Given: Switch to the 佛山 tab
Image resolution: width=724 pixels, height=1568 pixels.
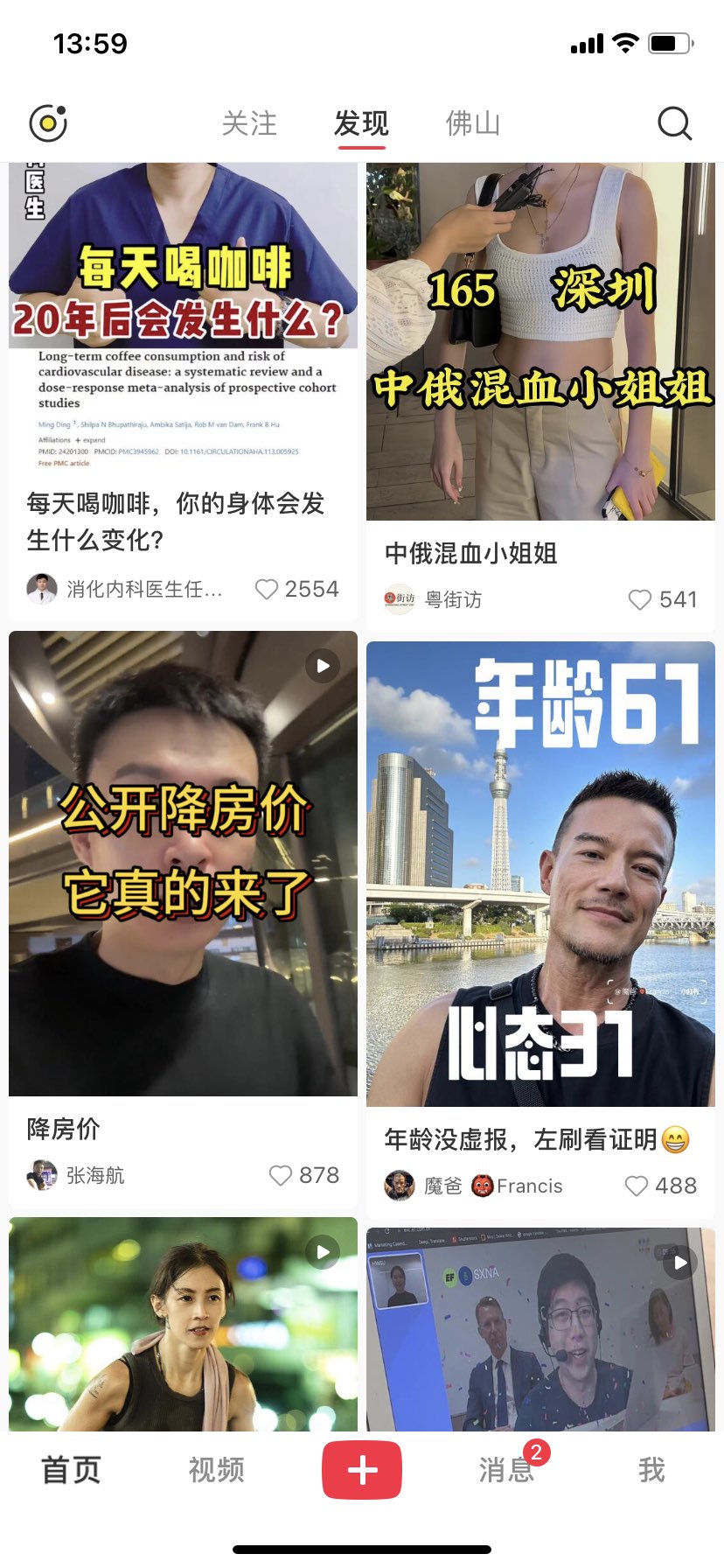Looking at the screenshot, I should click(473, 123).
